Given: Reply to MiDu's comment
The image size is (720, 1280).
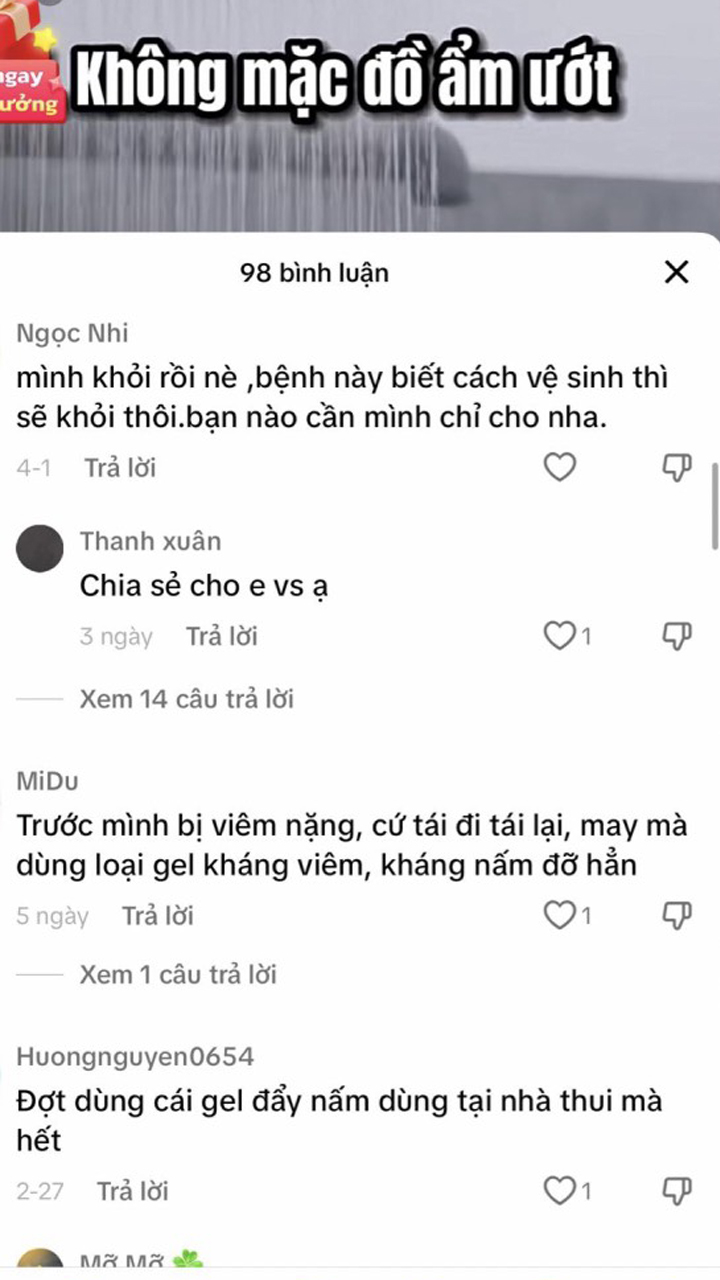Looking at the screenshot, I should pyautogui.click(x=158, y=915).
